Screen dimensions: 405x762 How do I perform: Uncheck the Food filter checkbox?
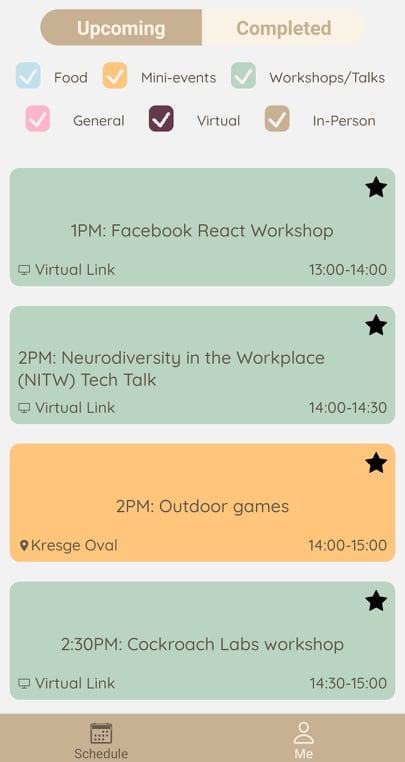tap(28, 76)
